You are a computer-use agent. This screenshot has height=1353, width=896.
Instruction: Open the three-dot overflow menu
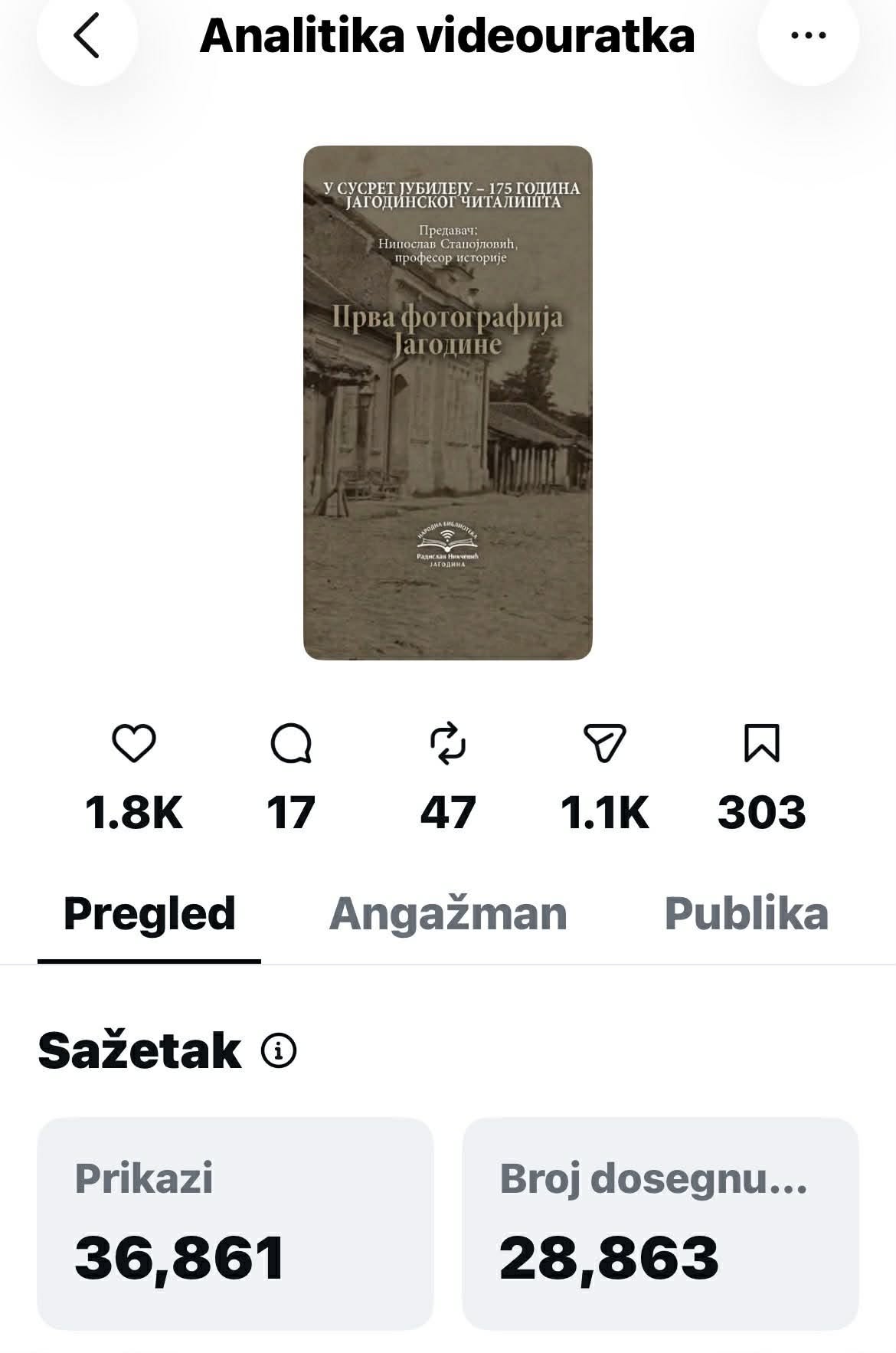[x=808, y=35]
